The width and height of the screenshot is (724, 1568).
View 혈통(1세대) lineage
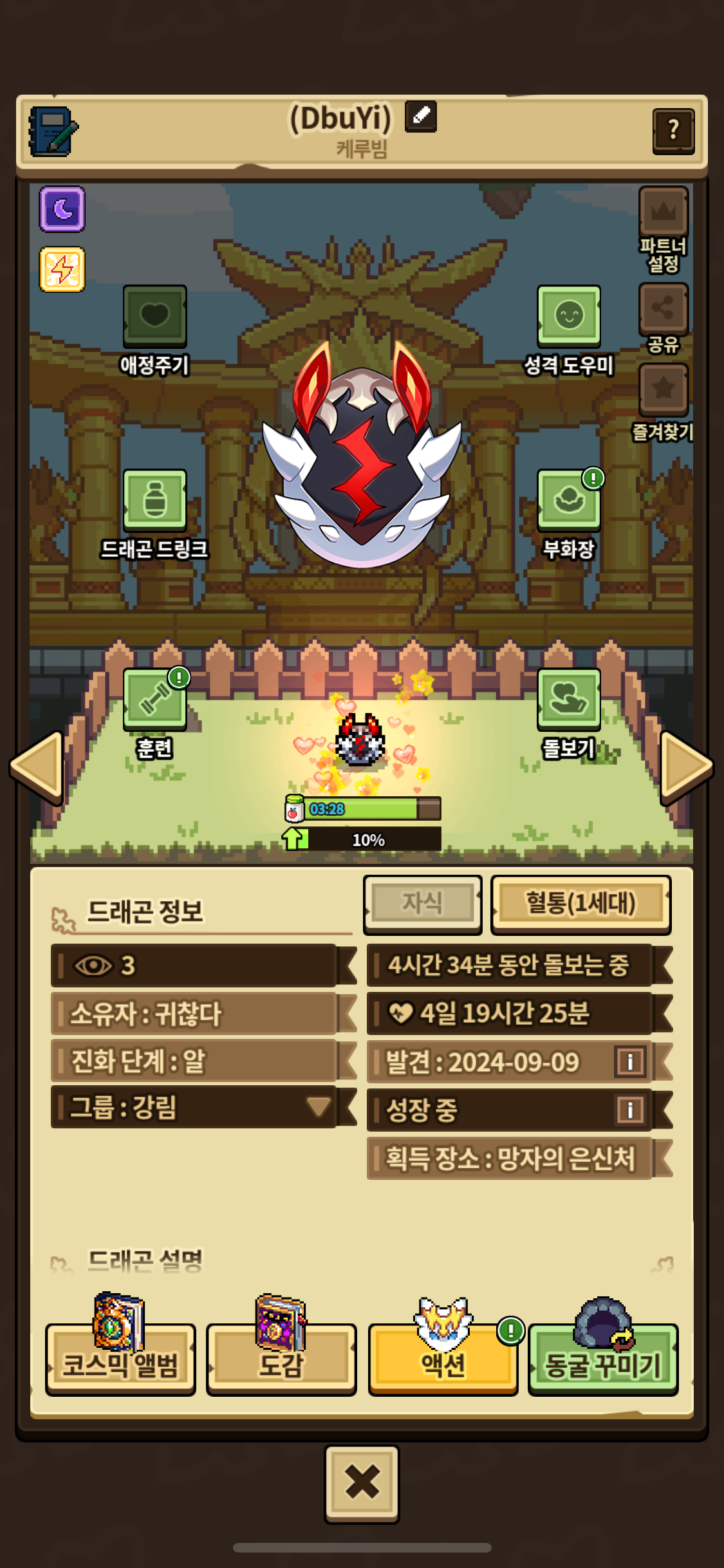coord(580,904)
